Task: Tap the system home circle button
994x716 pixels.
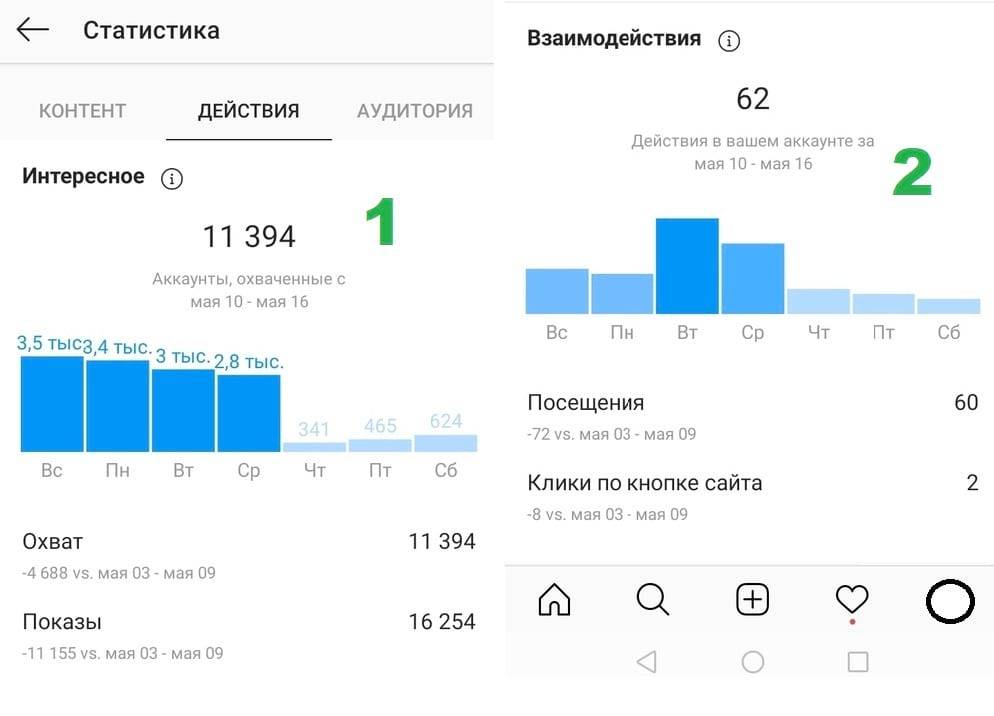Action: click(752, 661)
